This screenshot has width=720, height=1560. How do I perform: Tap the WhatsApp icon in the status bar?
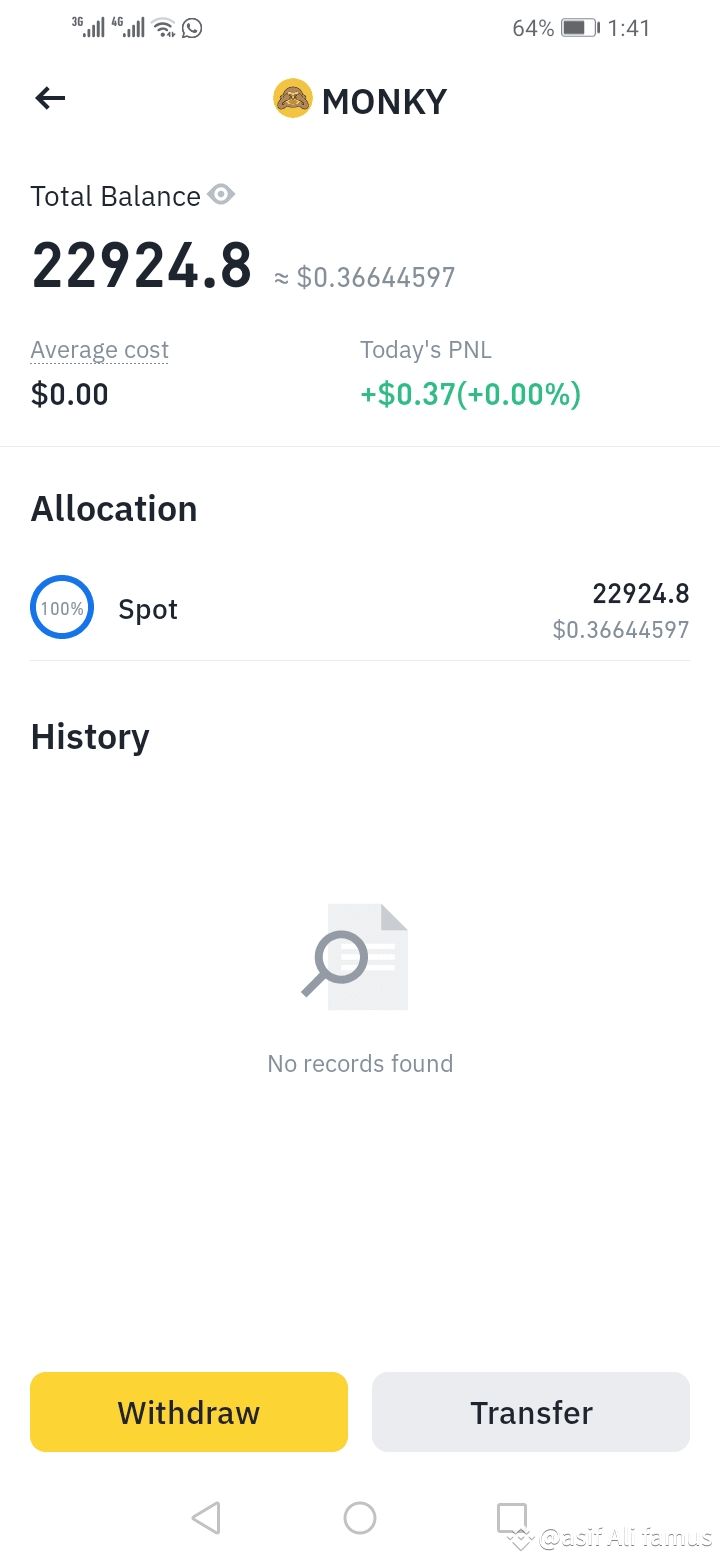coord(192,28)
